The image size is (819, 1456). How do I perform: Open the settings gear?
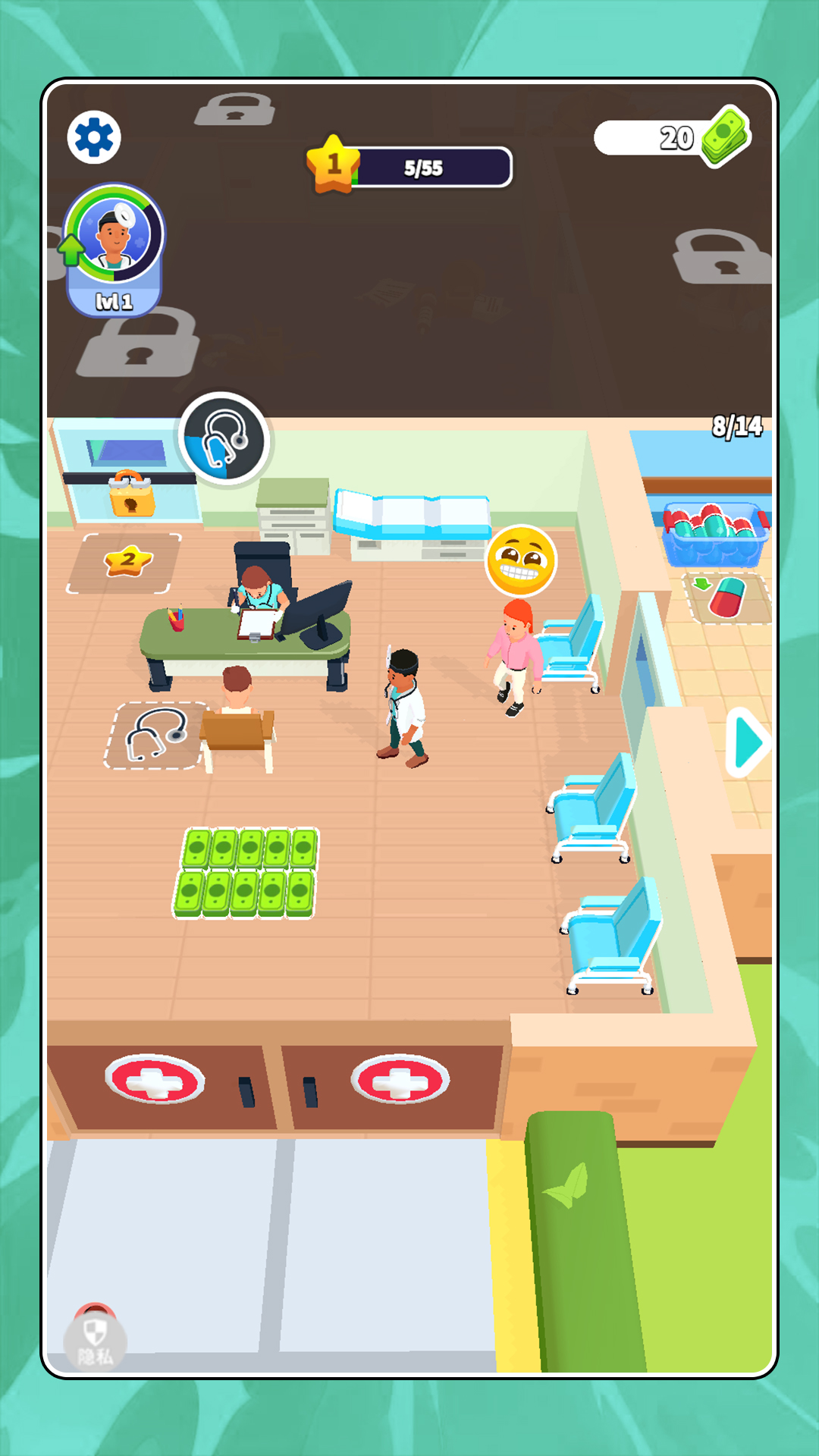pyautogui.click(x=94, y=138)
